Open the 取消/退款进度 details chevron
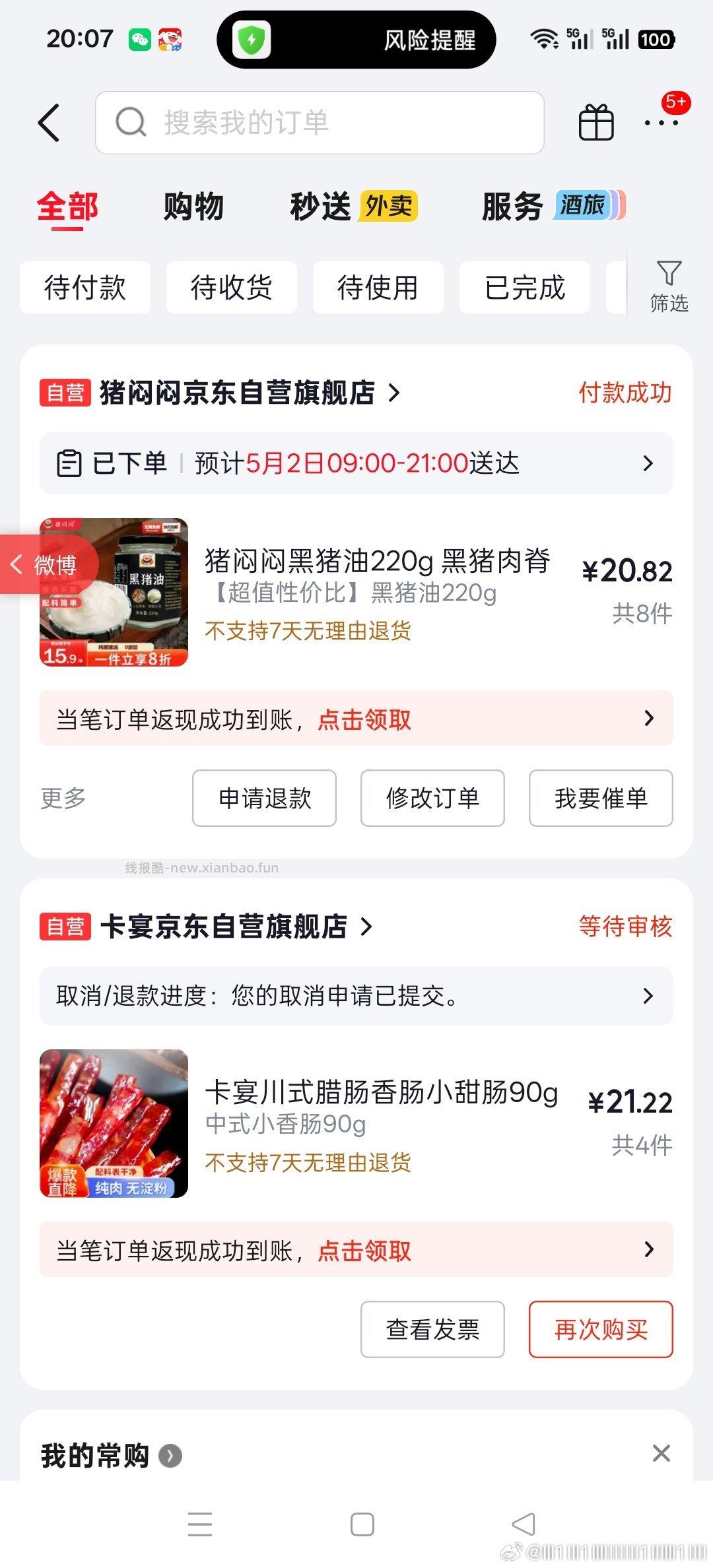The image size is (713, 1568). (648, 997)
